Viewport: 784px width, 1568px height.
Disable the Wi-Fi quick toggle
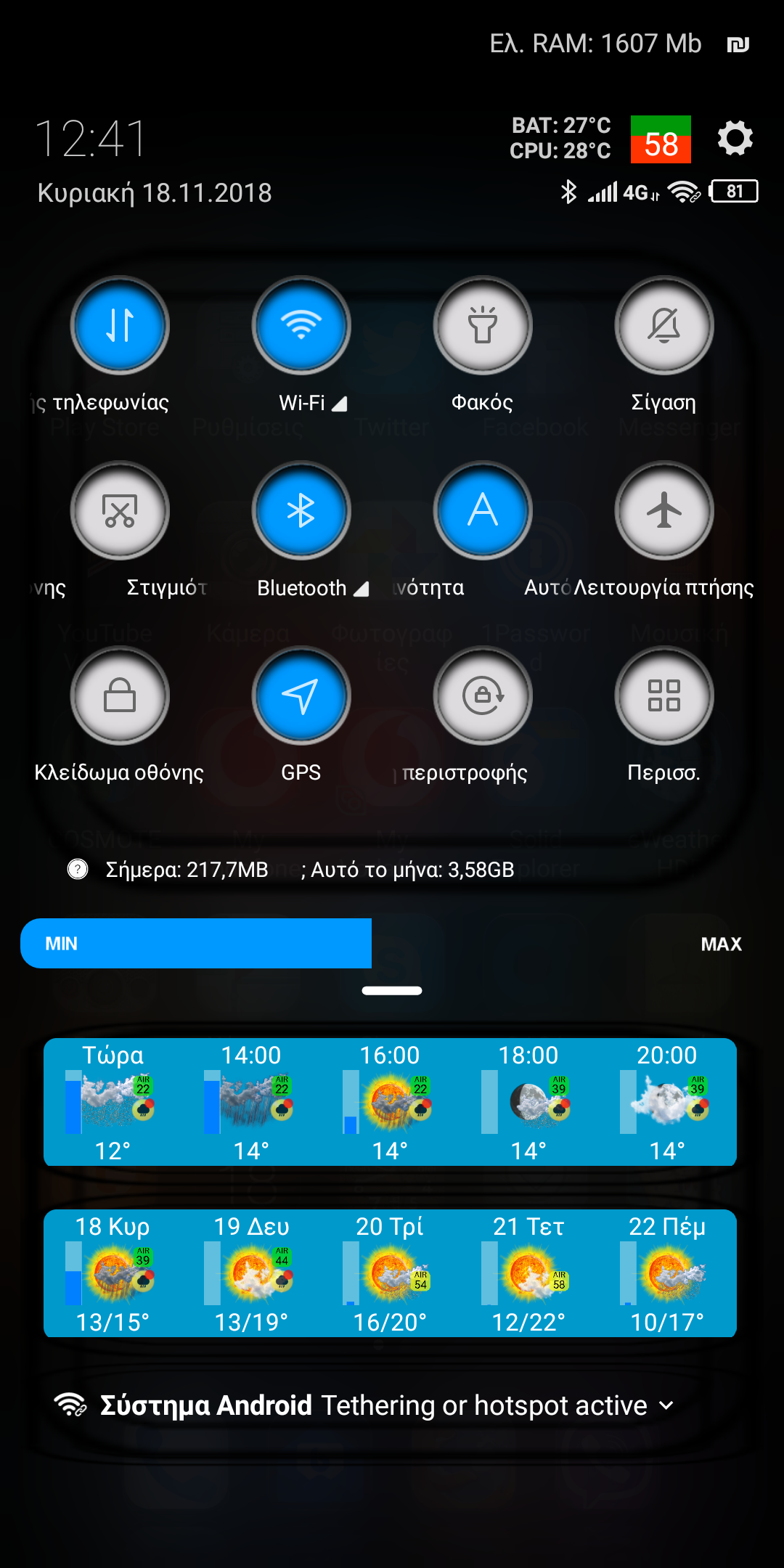301,324
